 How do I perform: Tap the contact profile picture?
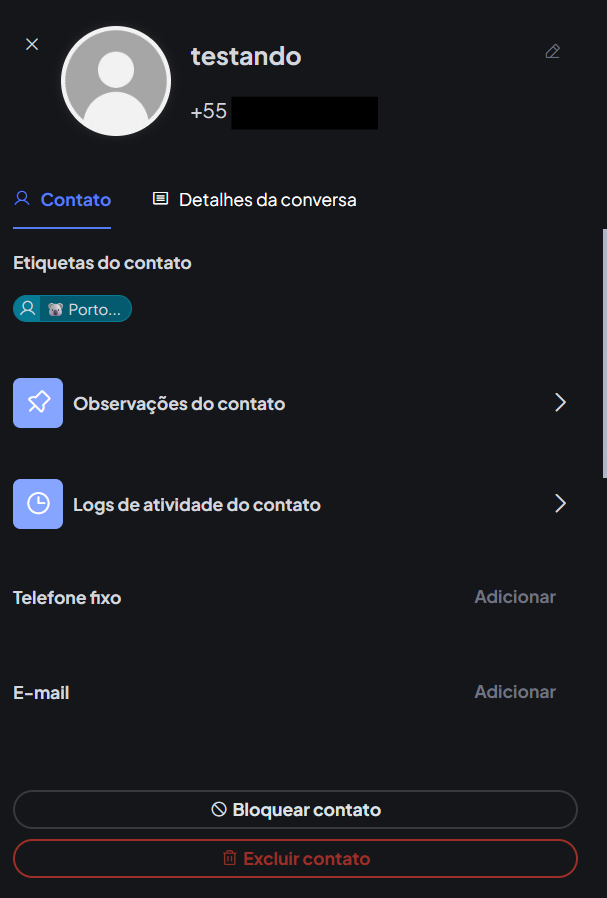pos(116,82)
